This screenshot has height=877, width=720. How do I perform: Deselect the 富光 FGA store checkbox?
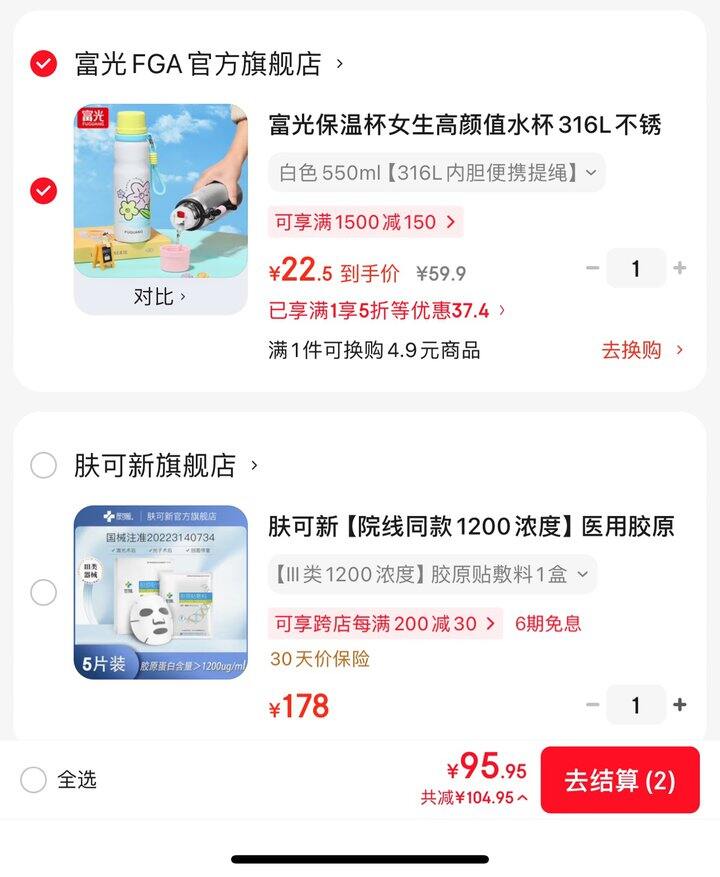pos(42,61)
